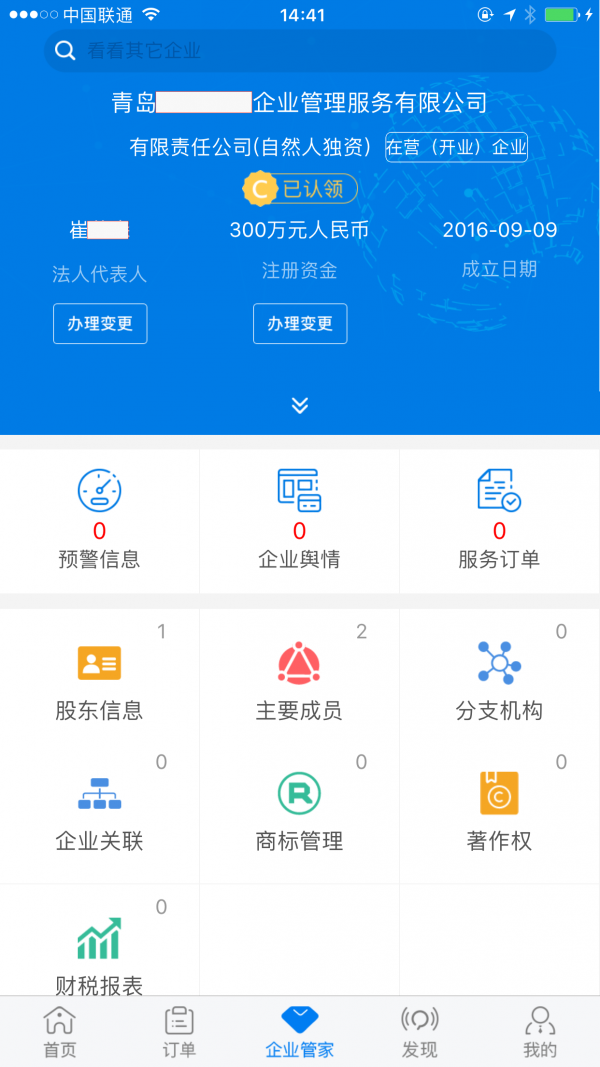Tap the 看看其它企业 search field

click(x=300, y=51)
